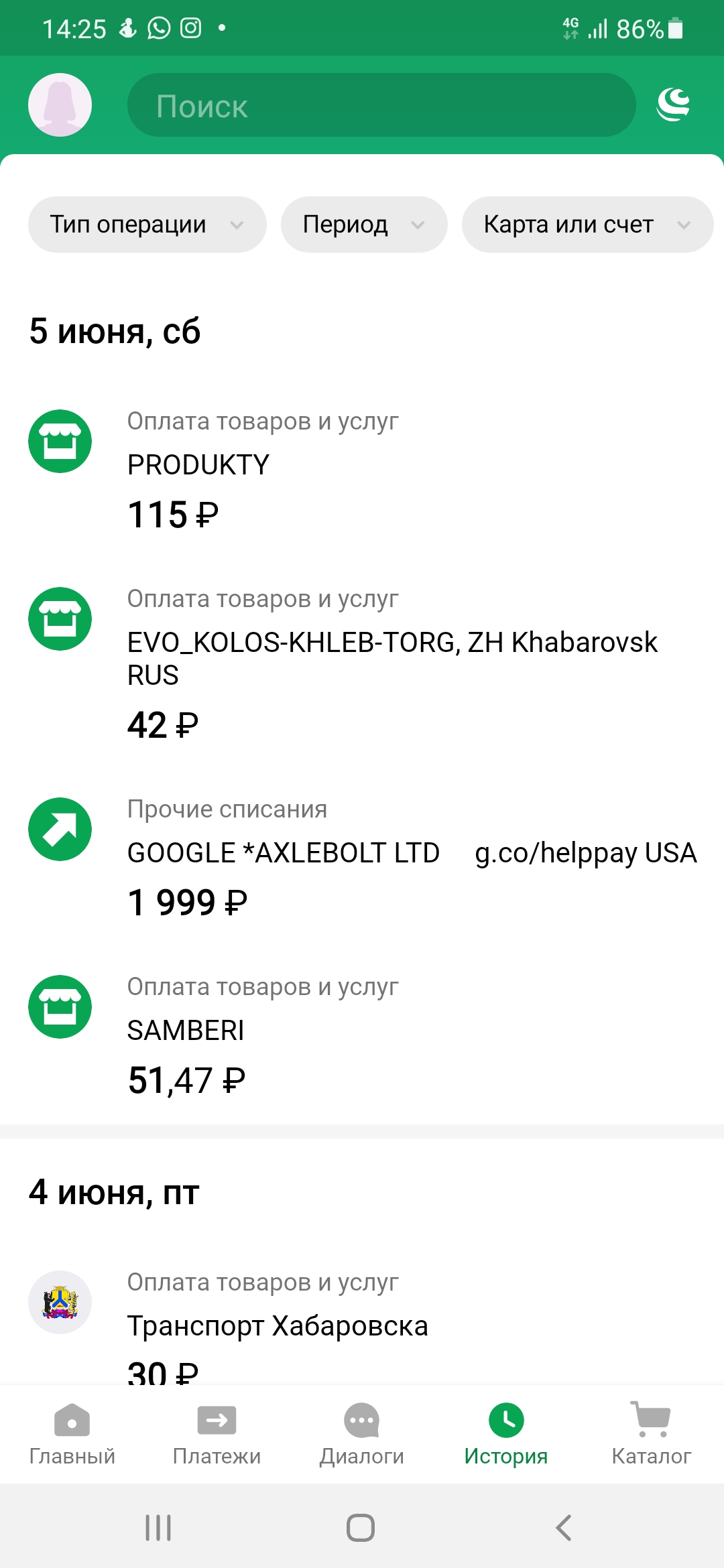724x1568 pixels.
Task: Switch to the Диалоги tab
Action: [x=361, y=1434]
